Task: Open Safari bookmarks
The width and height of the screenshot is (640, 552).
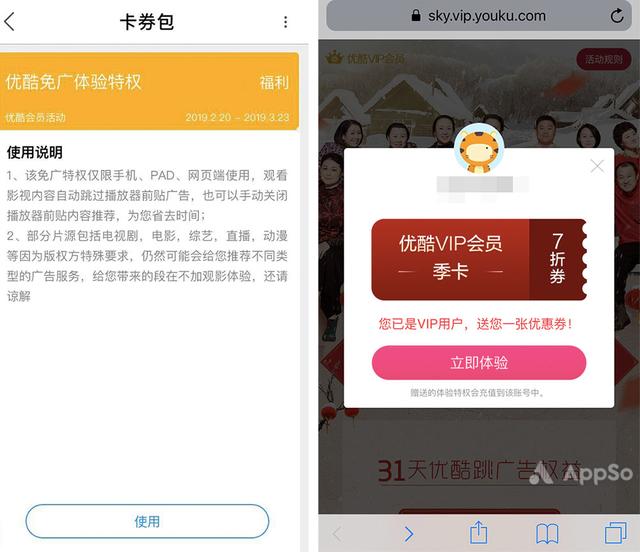Action: (x=546, y=533)
